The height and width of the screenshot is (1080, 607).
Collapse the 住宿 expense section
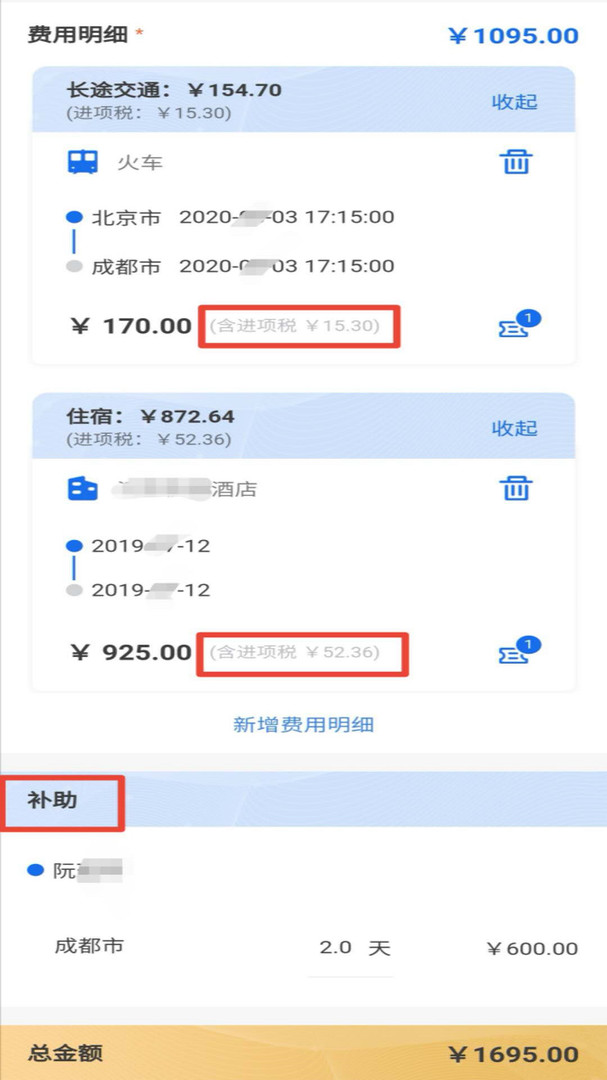[x=514, y=428]
